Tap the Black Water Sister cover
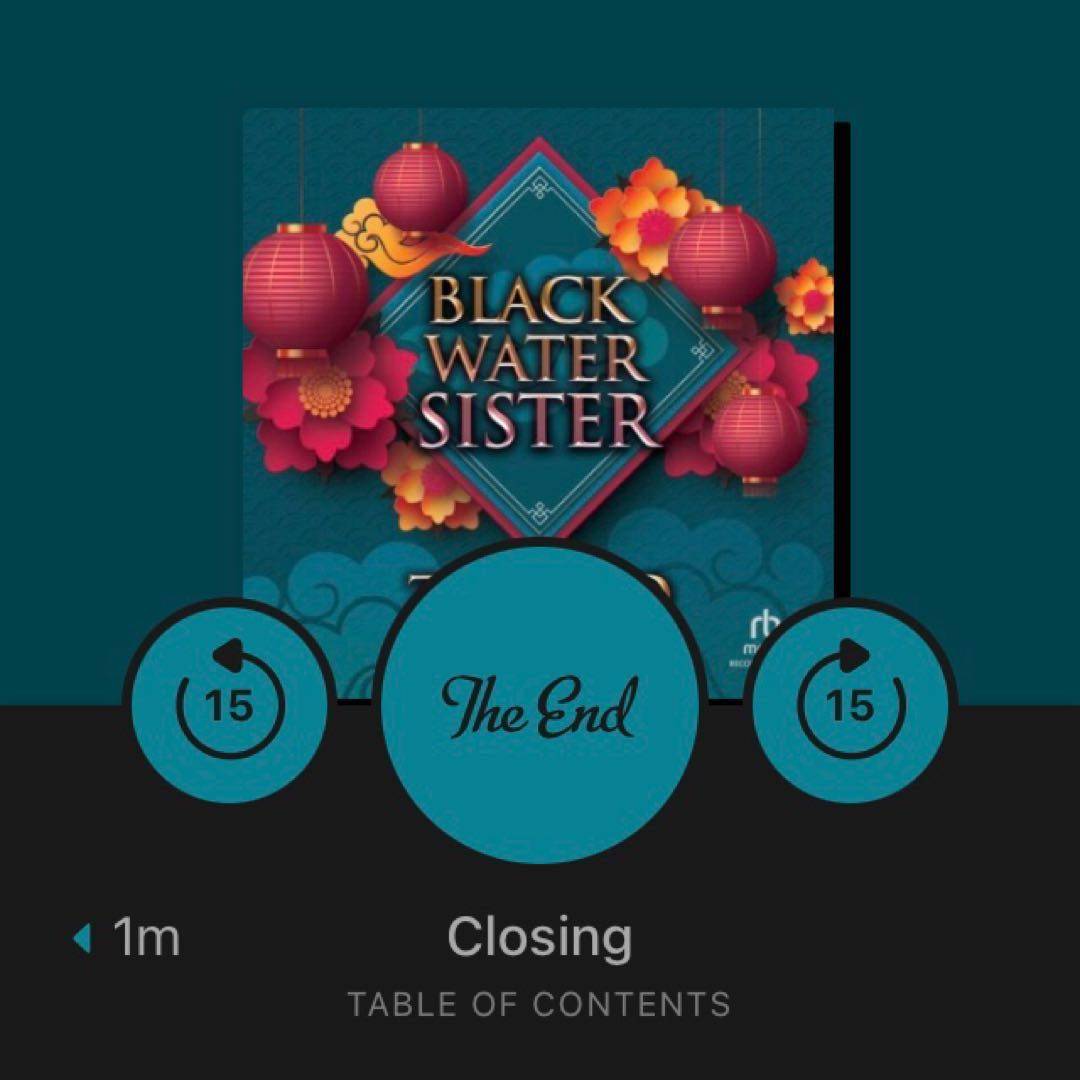The height and width of the screenshot is (1080, 1080). click(540, 330)
